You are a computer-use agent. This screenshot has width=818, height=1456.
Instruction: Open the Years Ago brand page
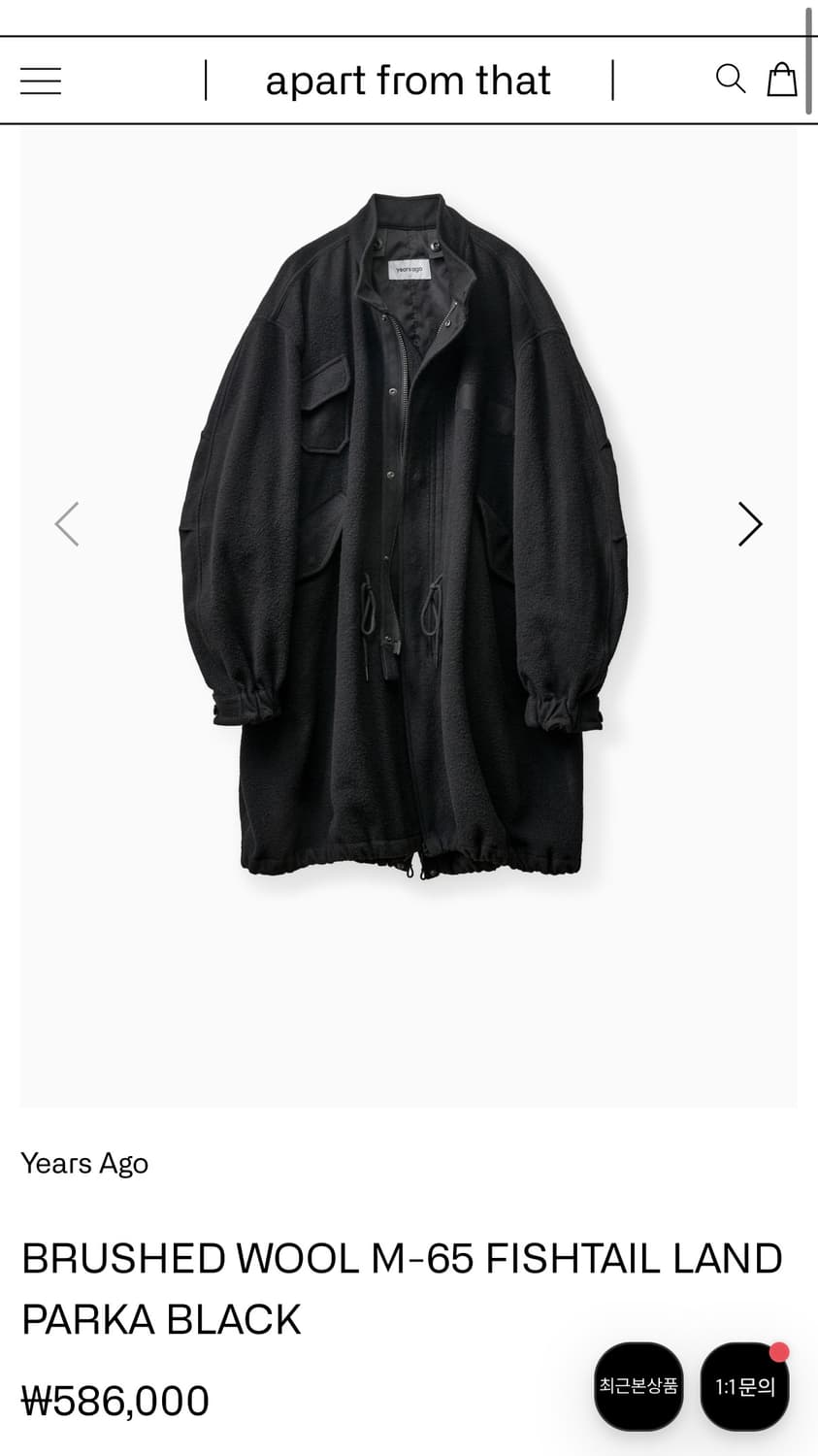pos(84,1163)
